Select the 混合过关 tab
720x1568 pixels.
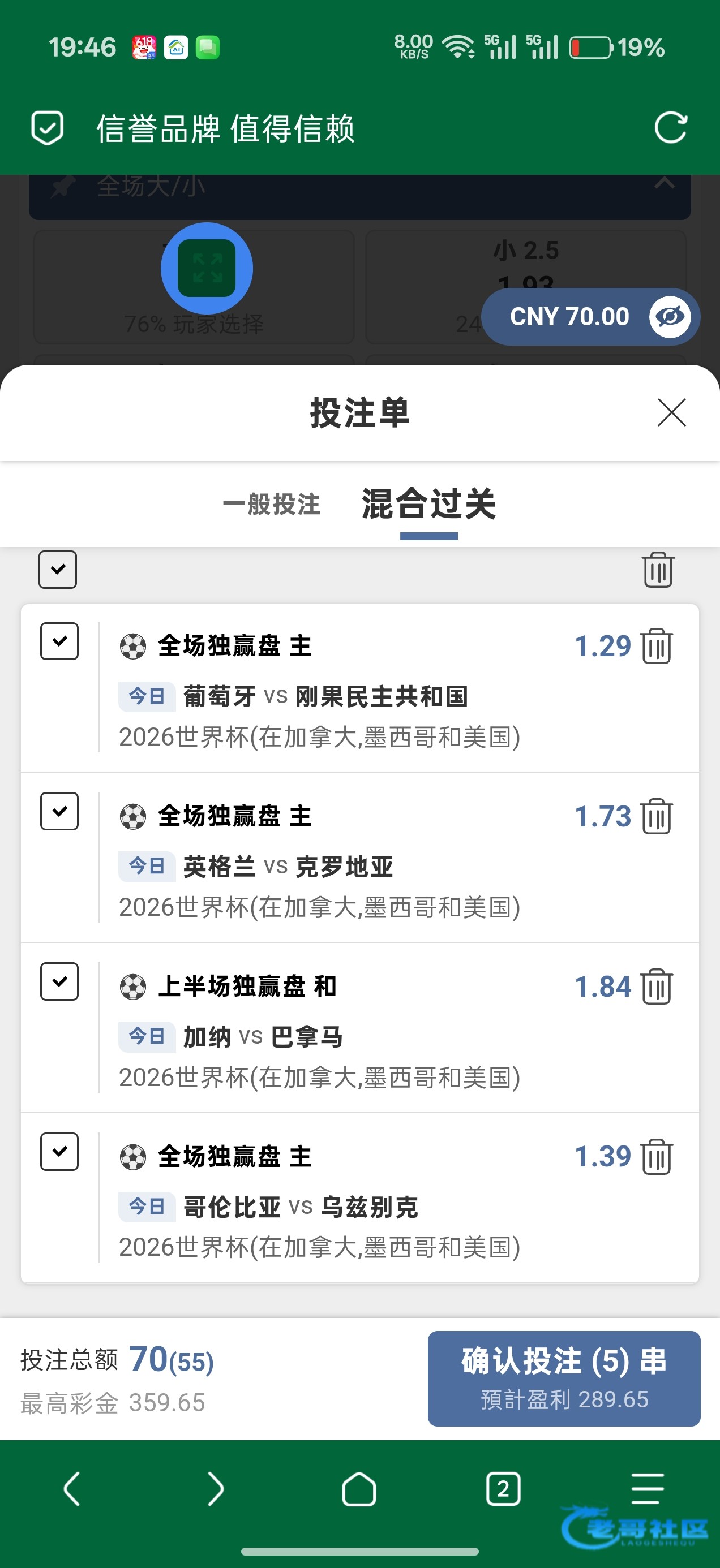coord(429,504)
